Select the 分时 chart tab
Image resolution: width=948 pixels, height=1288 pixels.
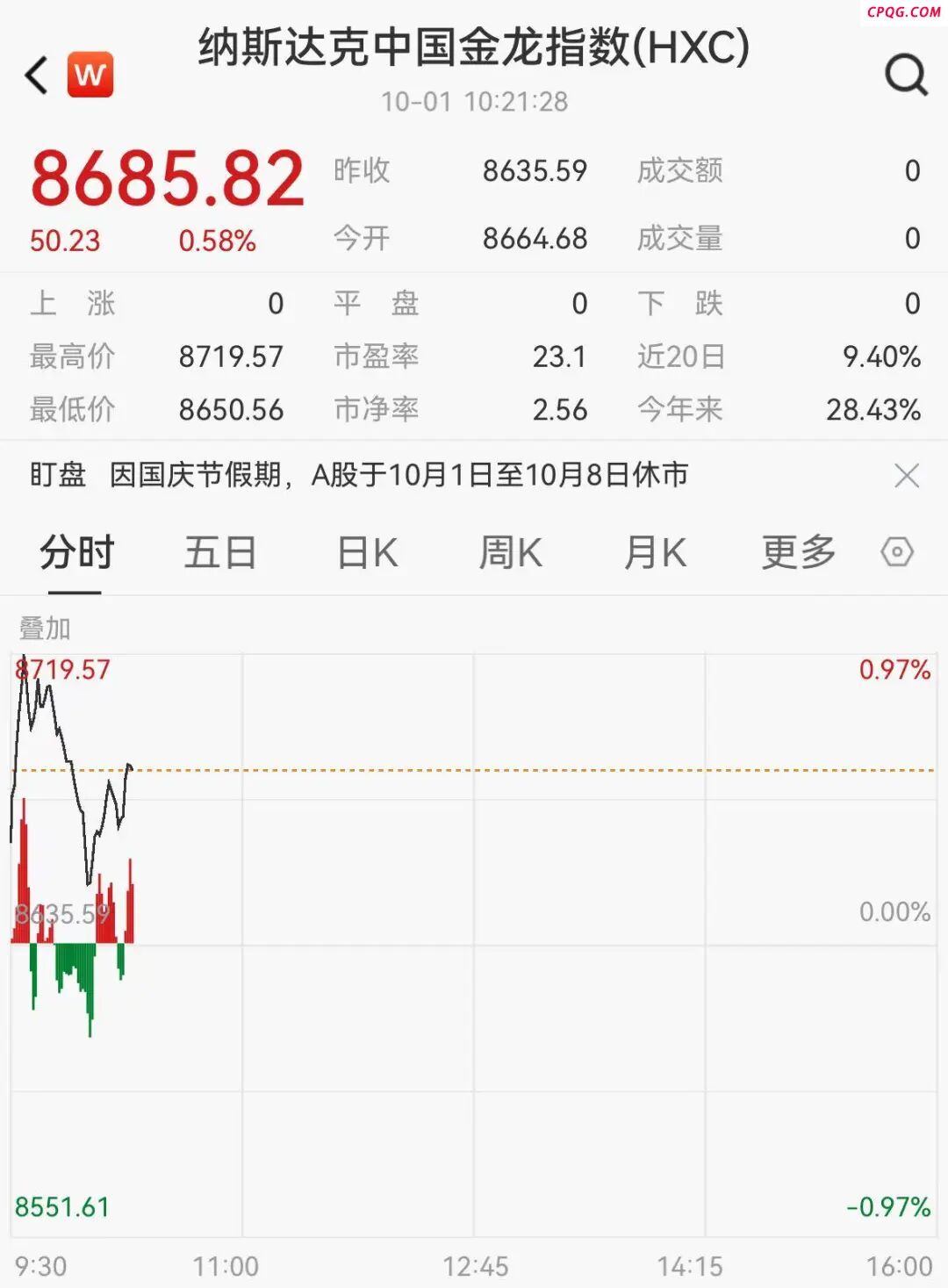click(76, 553)
